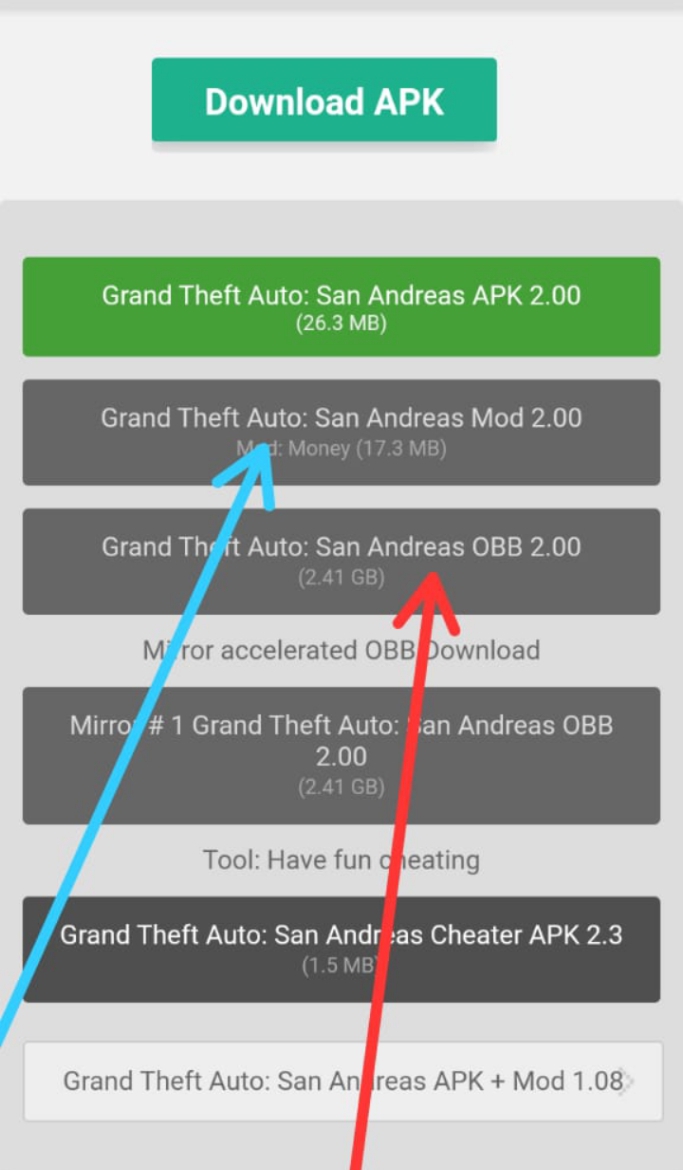Screen dimensions: 683x1170
Task: Use Mirror #1 for San Andreas OBB
Action: click(x=341, y=755)
